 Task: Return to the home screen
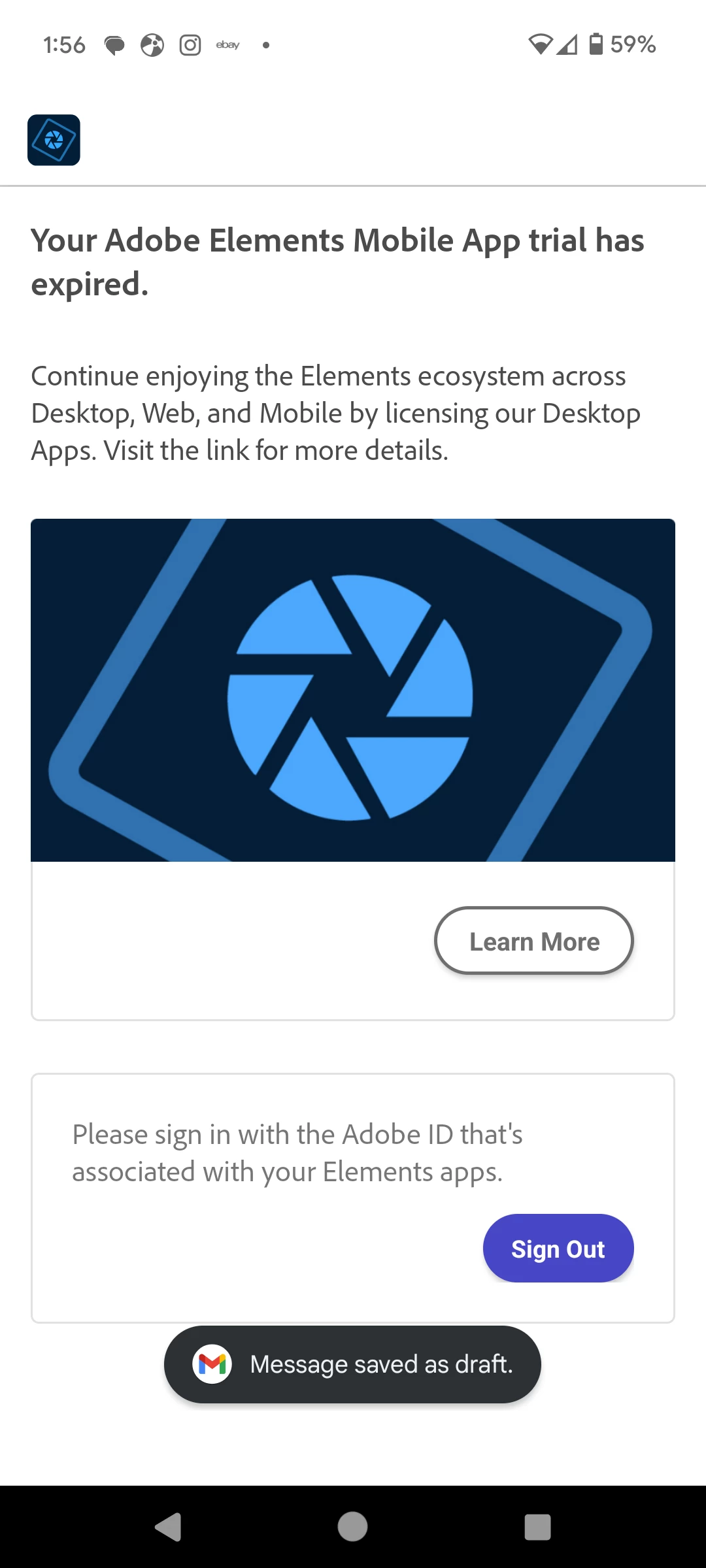tap(352, 1527)
